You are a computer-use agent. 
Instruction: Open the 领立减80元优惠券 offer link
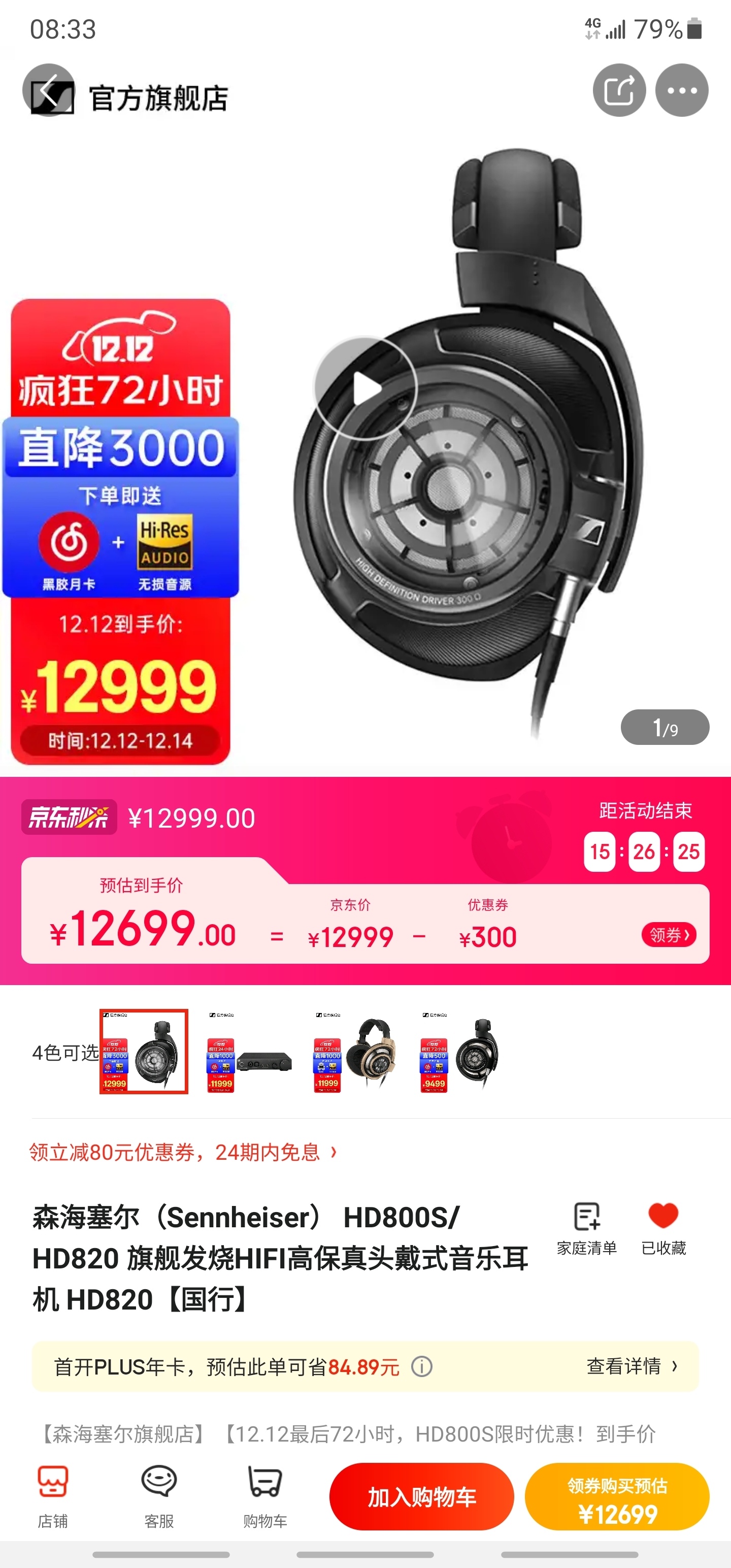[x=183, y=1152]
